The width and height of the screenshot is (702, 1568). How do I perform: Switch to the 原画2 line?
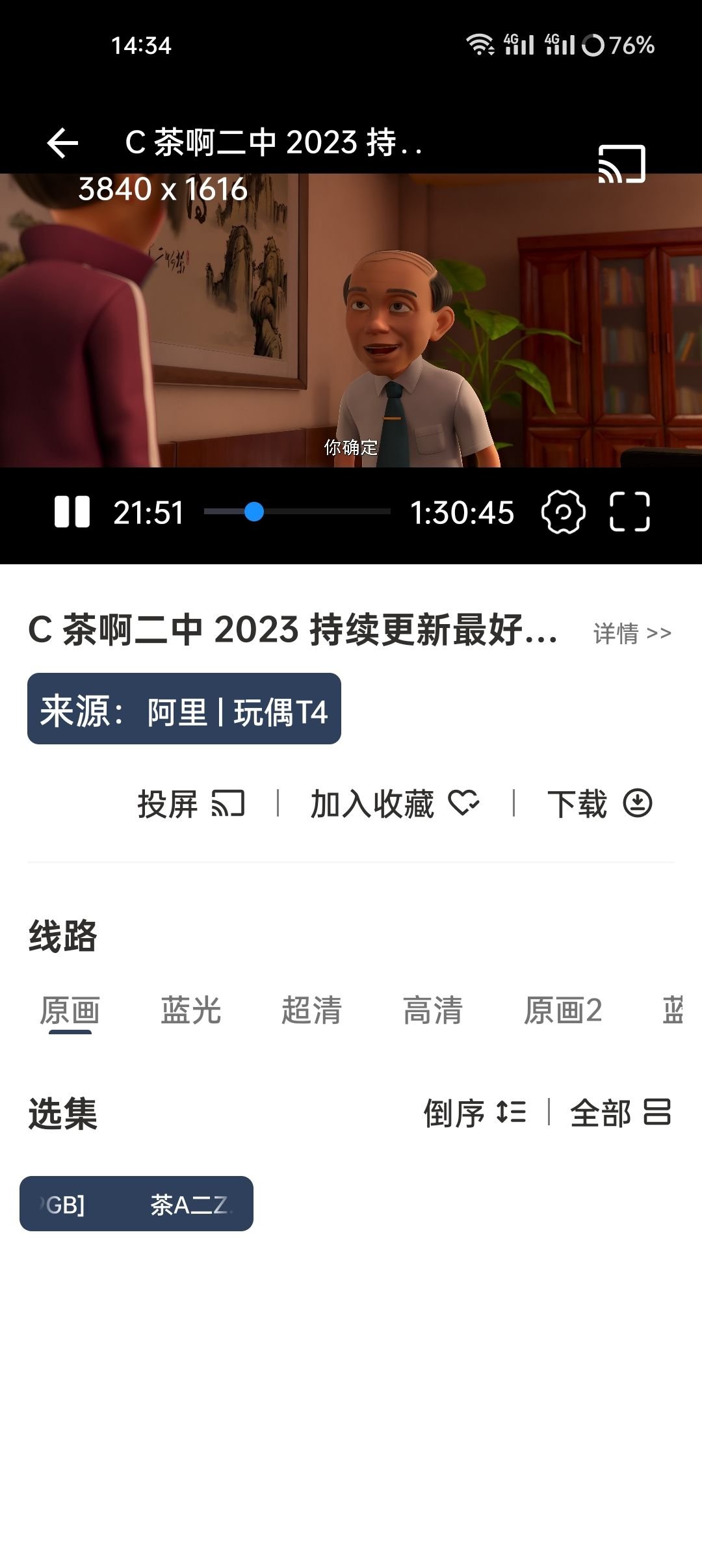(x=563, y=1011)
